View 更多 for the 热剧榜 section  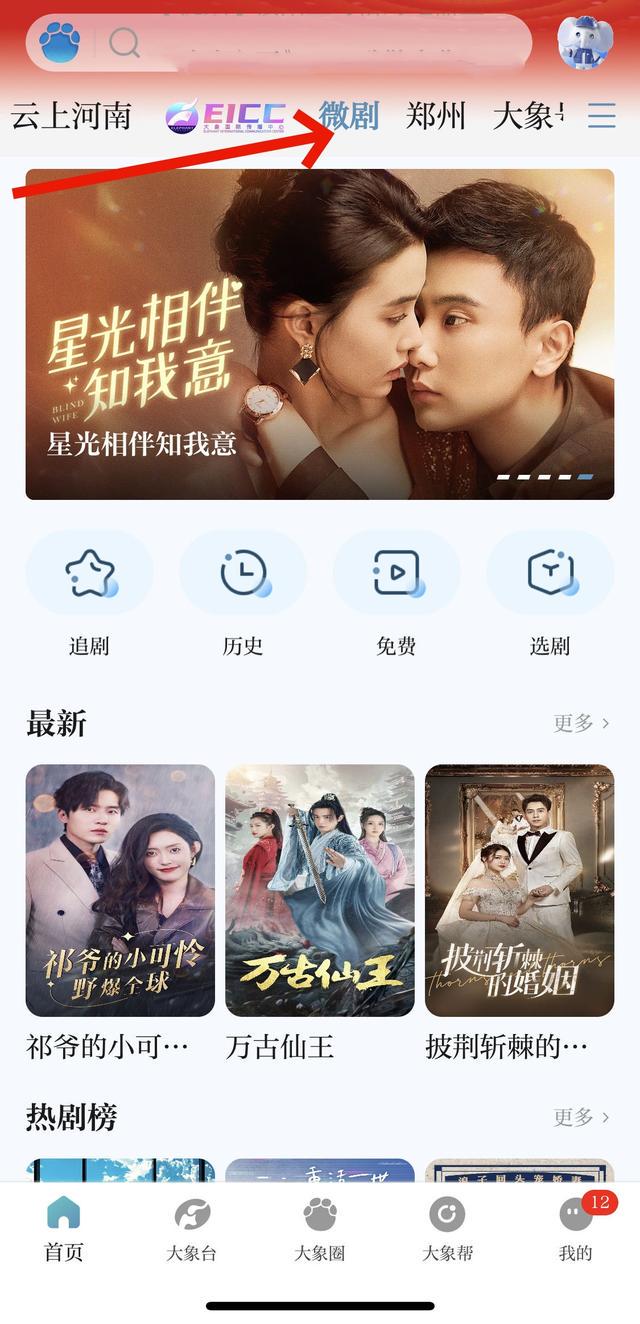tap(581, 1117)
